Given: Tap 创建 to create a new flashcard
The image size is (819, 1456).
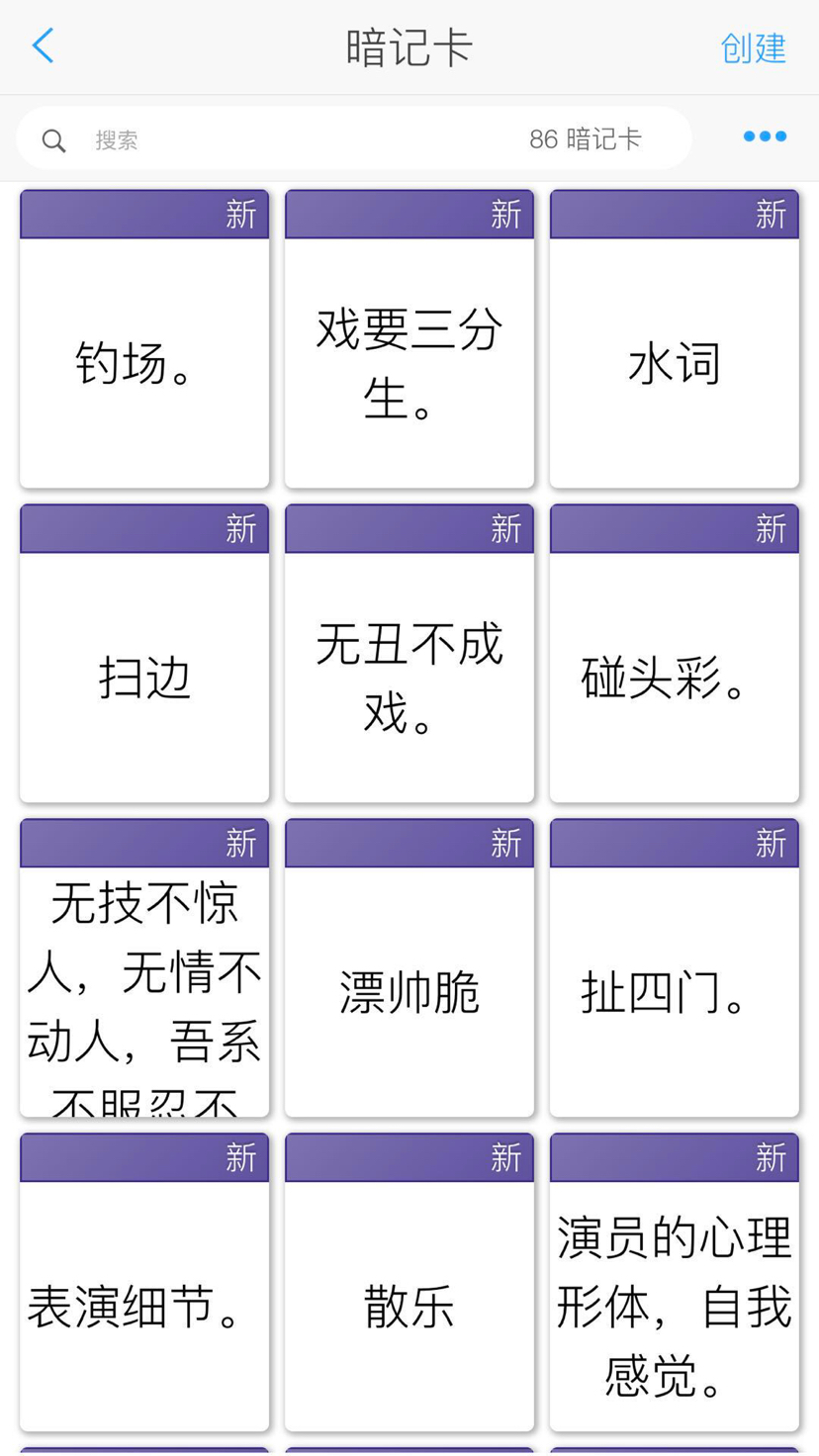Looking at the screenshot, I should pyautogui.click(x=753, y=47).
